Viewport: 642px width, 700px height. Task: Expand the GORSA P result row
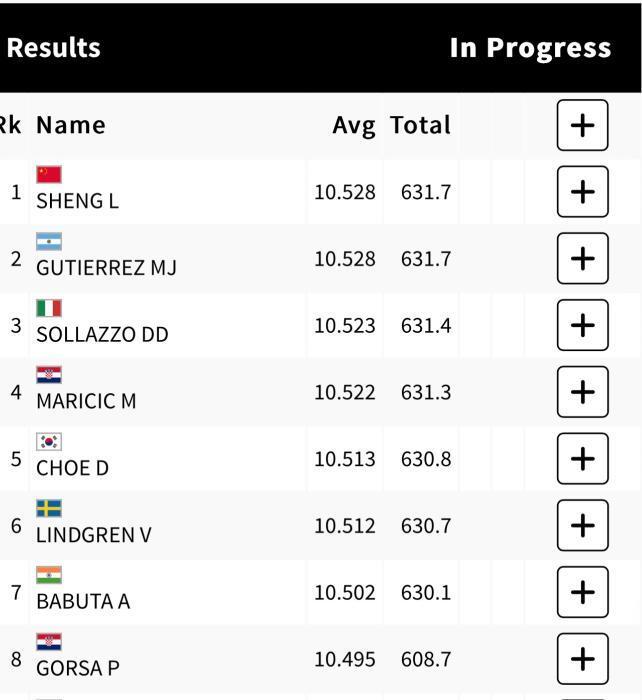click(x=582, y=659)
